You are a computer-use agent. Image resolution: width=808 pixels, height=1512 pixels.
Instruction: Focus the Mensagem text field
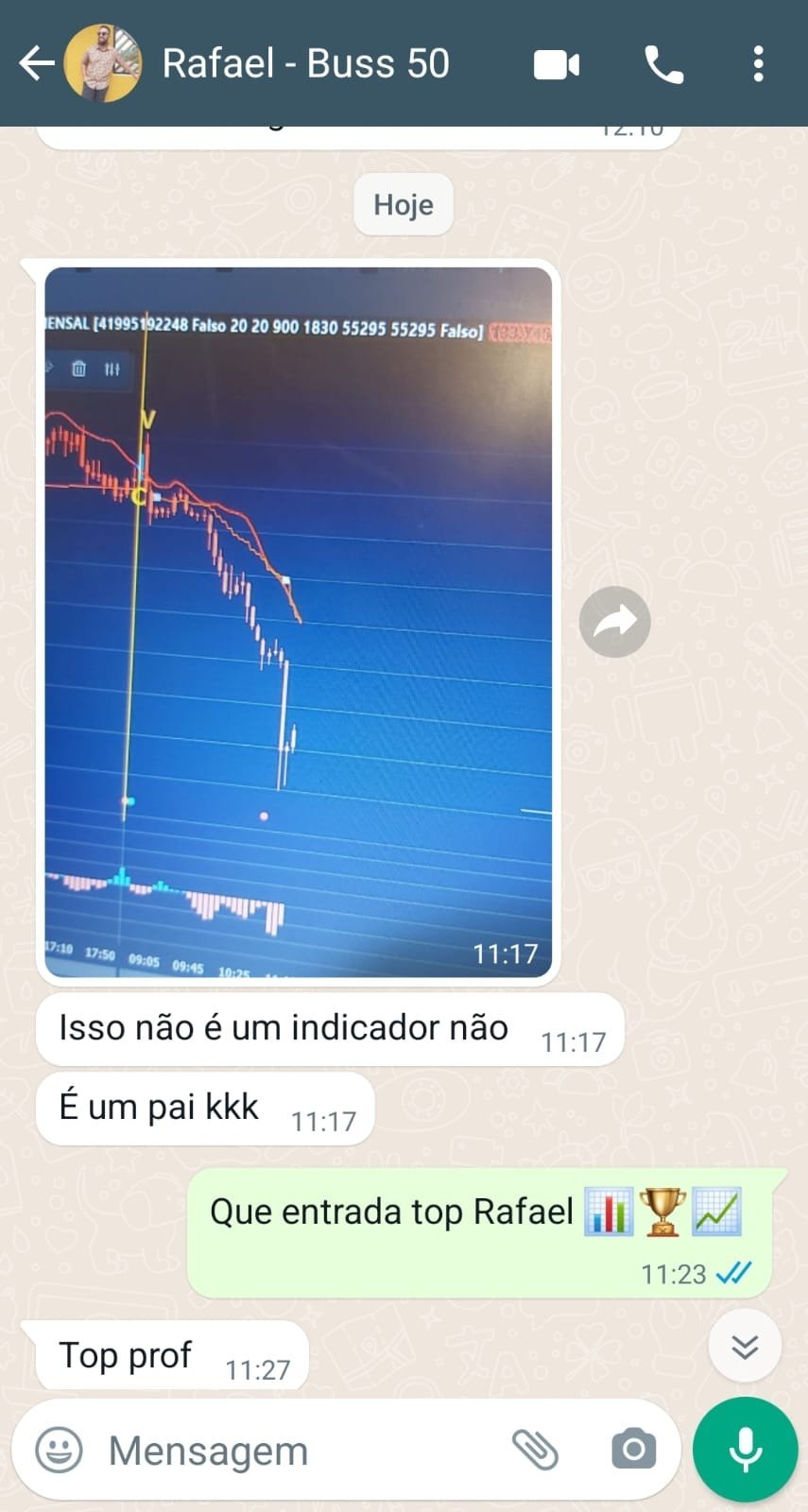284,1451
